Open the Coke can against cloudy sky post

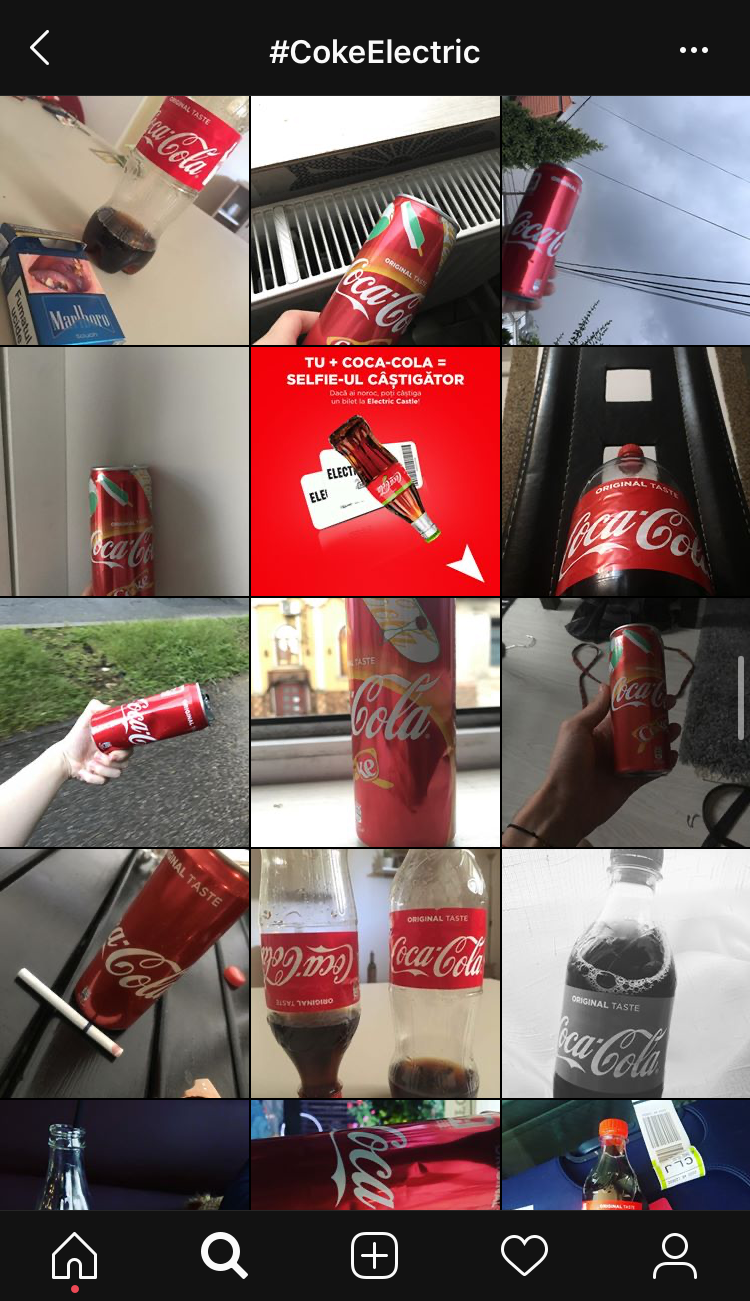coord(626,220)
